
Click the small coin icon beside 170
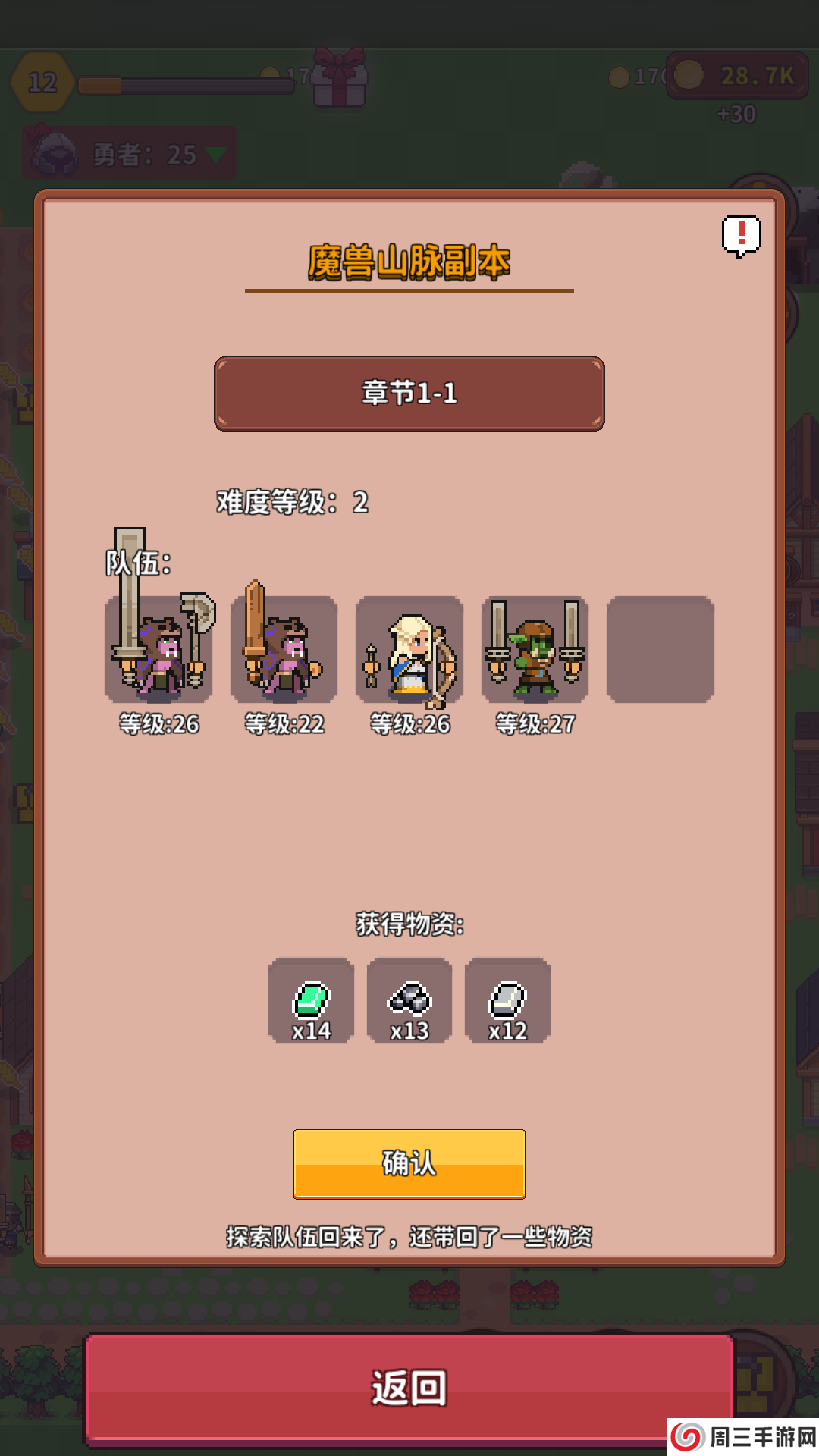tap(620, 74)
